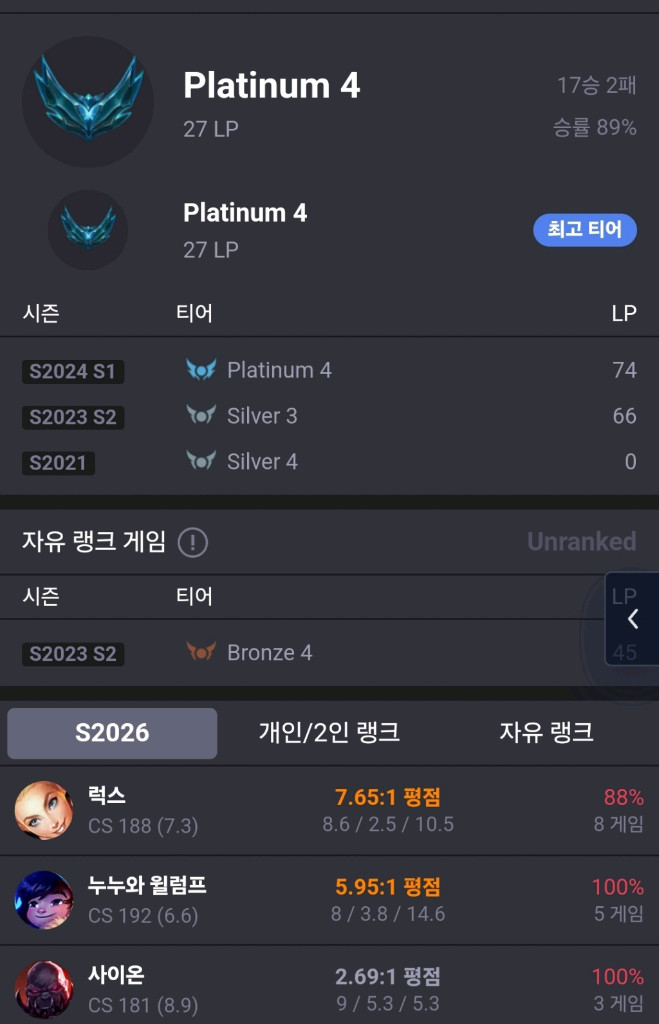The height and width of the screenshot is (1024, 659).
Task: Switch to 개인/2인 랭크 tab
Action: point(329,733)
